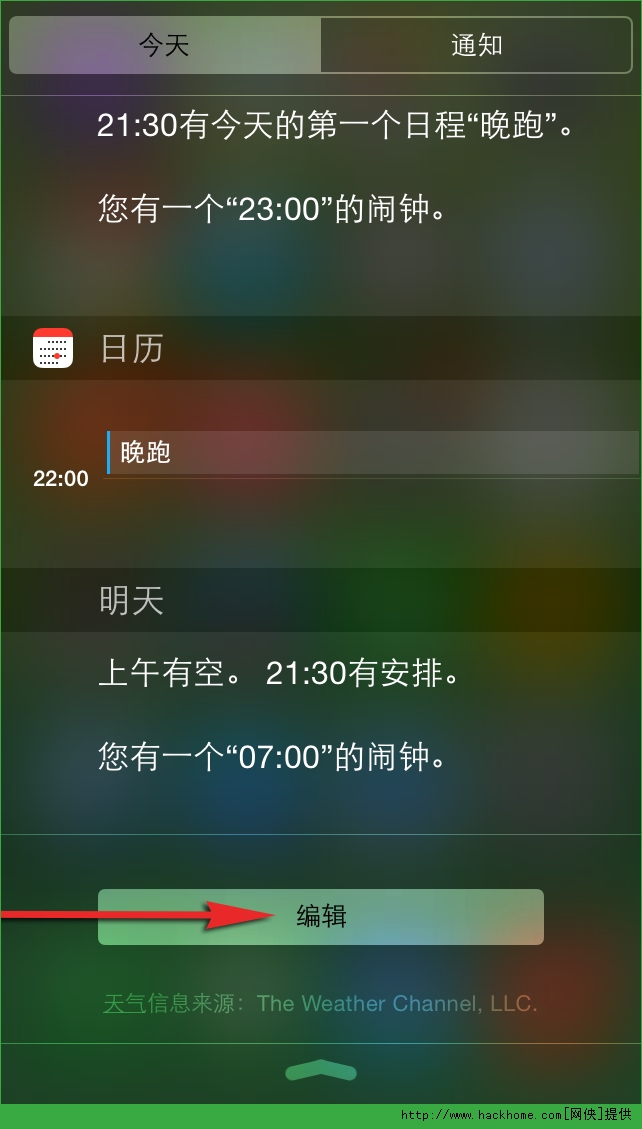642x1129 pixels.
Task: Tap the 编辑 button
Action: (x=321, y=917)
